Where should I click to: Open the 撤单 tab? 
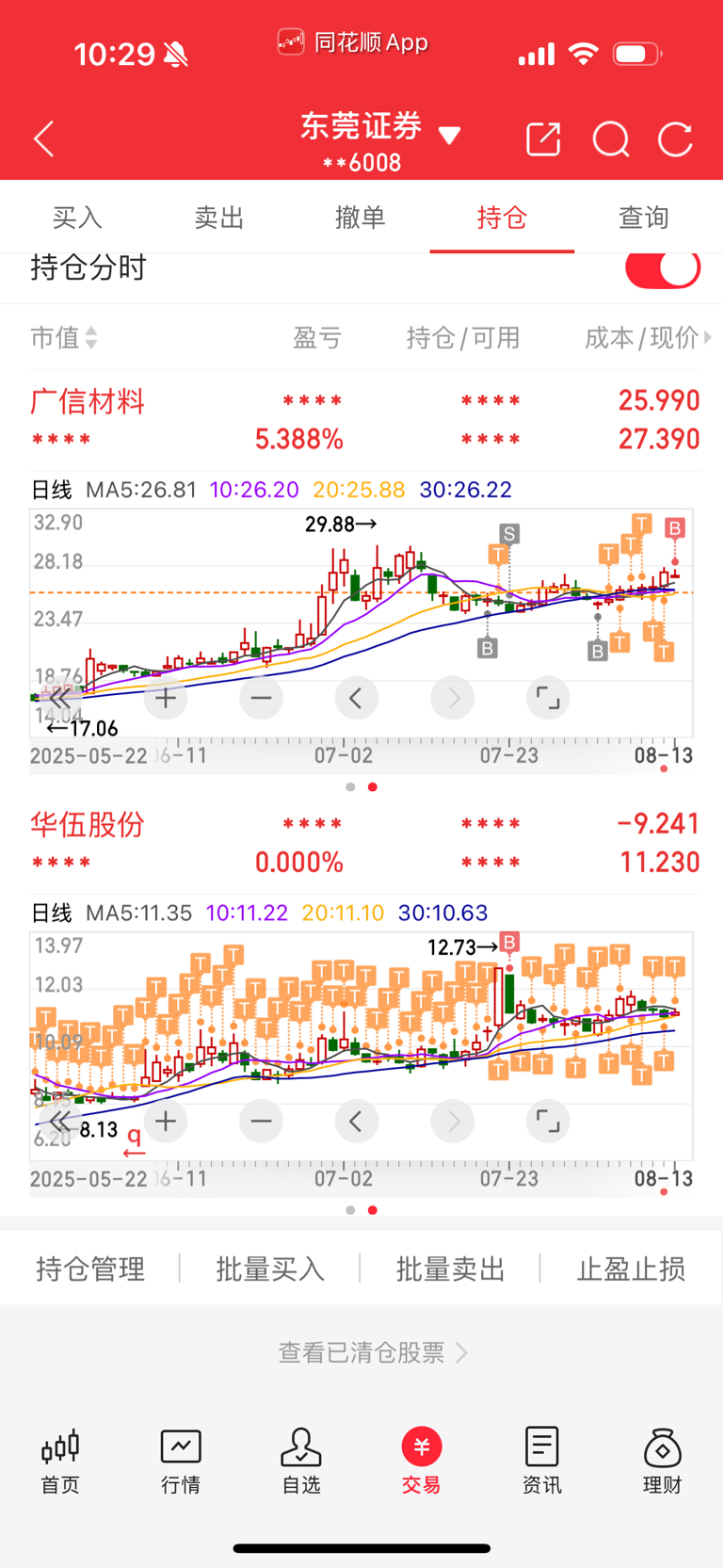(361, 218)
